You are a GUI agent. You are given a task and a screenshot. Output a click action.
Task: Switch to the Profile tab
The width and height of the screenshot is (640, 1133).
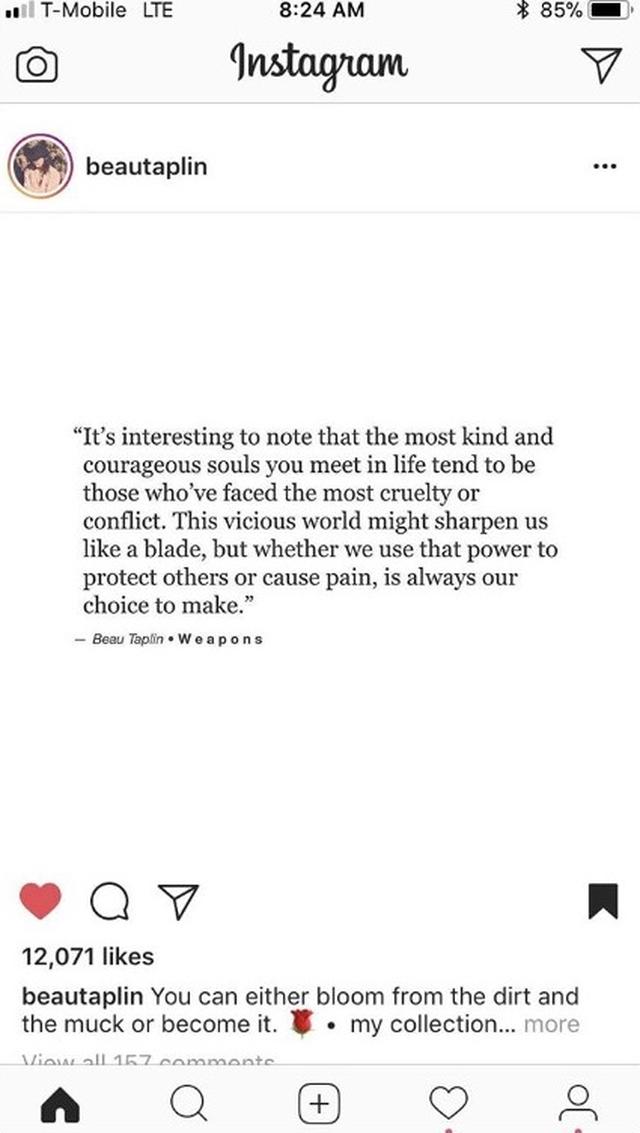tap(578, 1103)
